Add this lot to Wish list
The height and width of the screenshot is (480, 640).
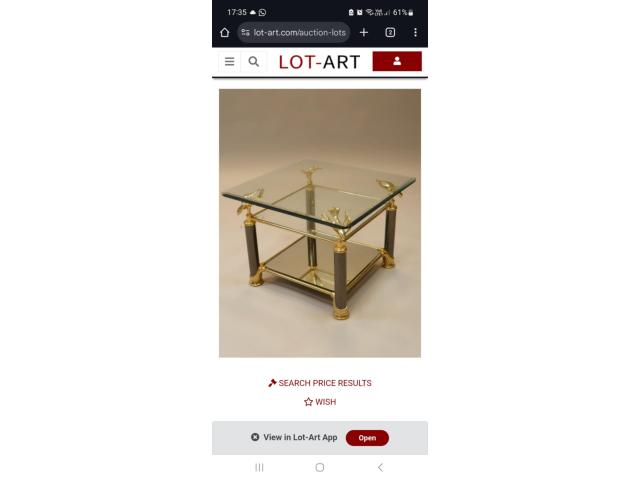320,402
